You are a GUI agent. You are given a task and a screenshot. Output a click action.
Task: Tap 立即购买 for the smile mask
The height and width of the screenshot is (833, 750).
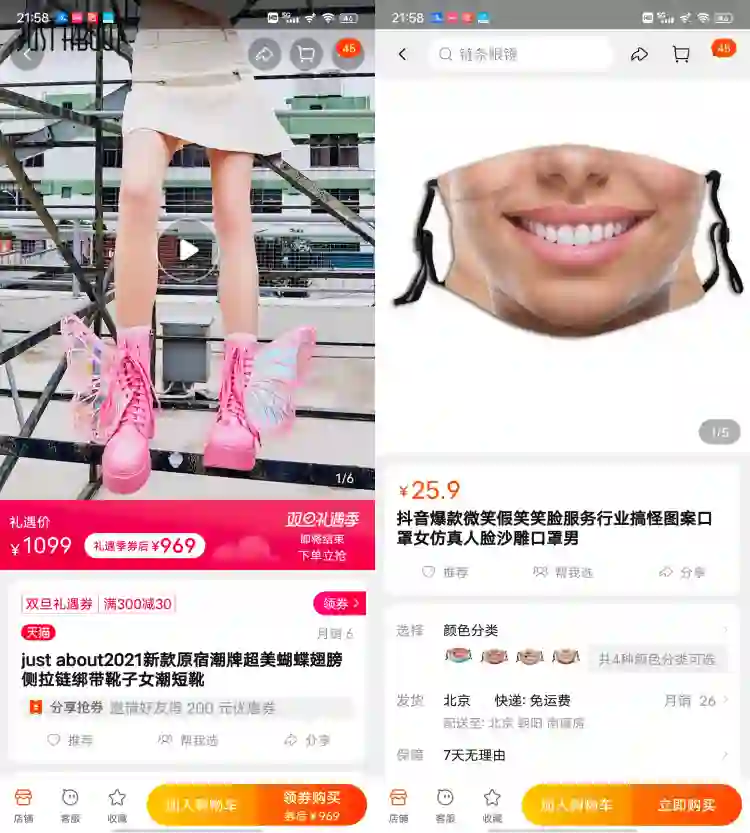[687, 804]
